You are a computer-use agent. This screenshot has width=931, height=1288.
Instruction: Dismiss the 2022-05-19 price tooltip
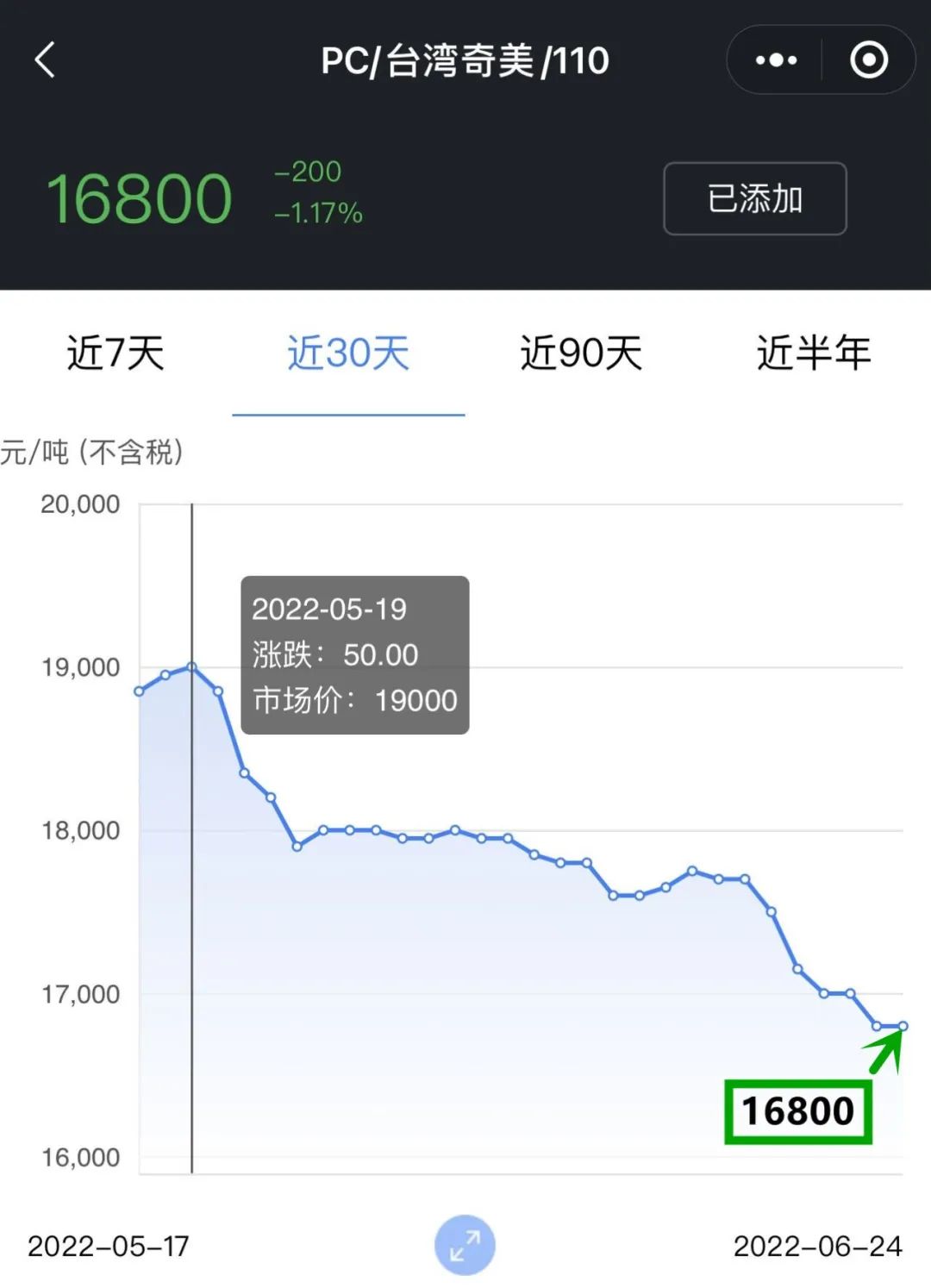coord(354,655)
